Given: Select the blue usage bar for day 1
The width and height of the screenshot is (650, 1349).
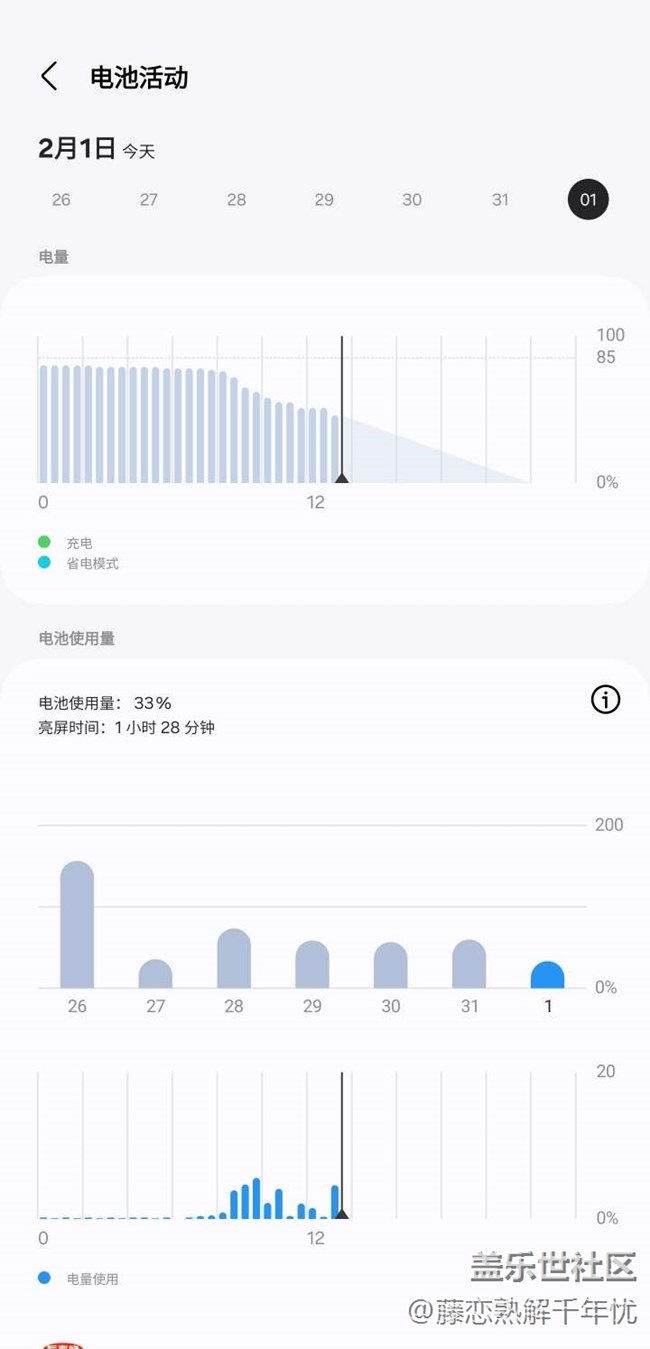Looking at the screenshot, I should click(547, 975).
